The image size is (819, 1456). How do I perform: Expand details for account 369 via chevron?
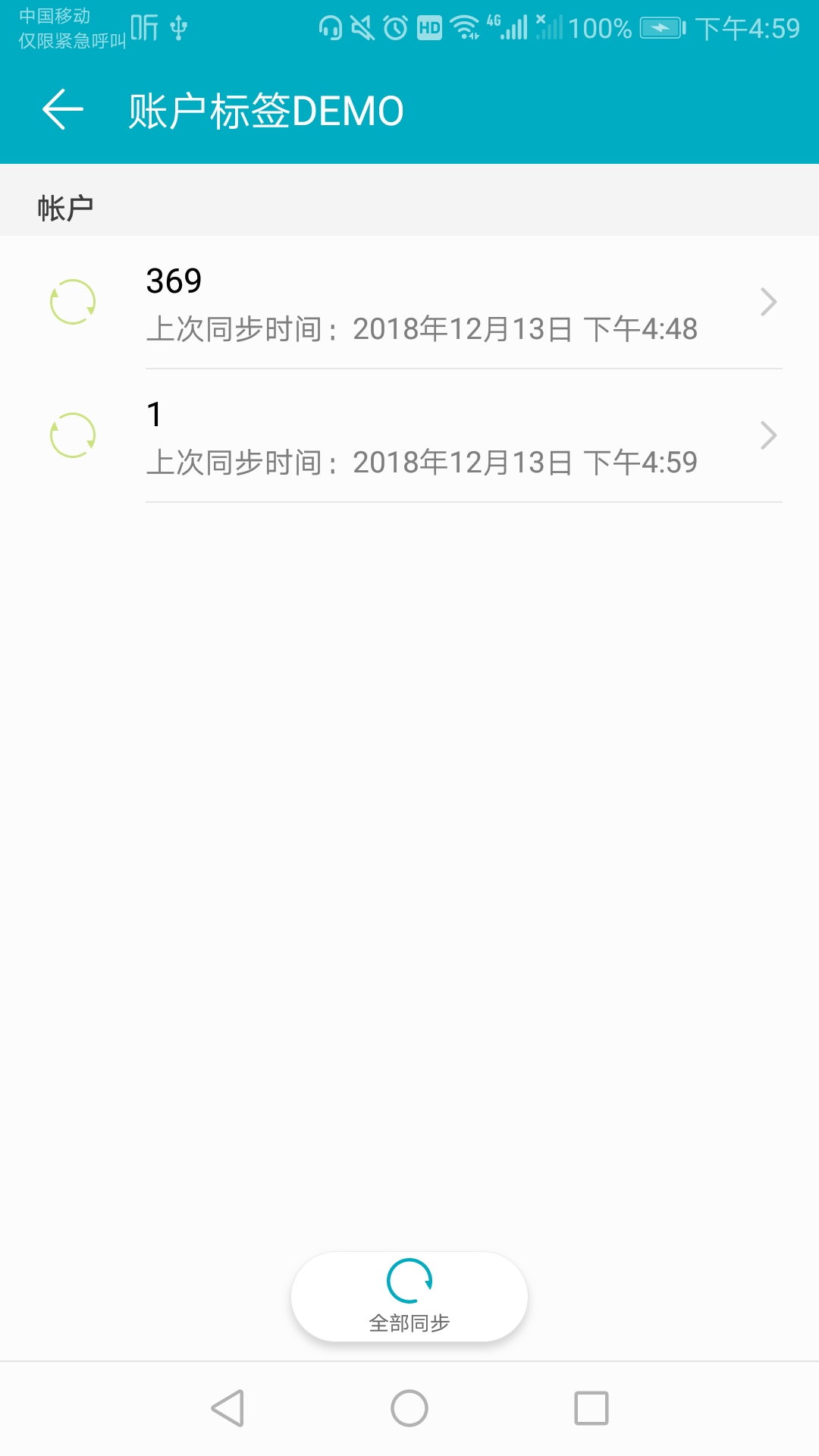[769, 301]
